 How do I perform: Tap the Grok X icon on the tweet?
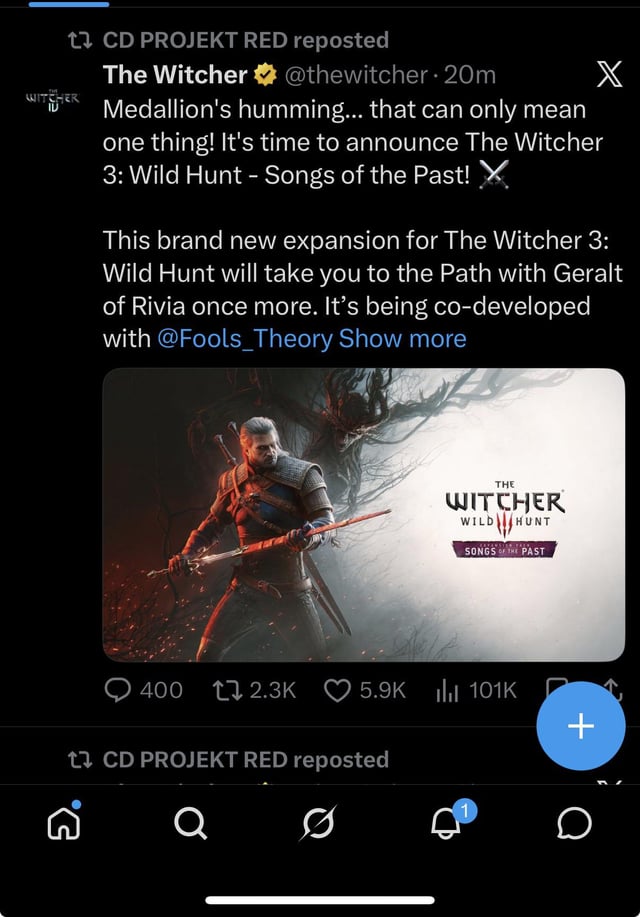click(609, 74)
